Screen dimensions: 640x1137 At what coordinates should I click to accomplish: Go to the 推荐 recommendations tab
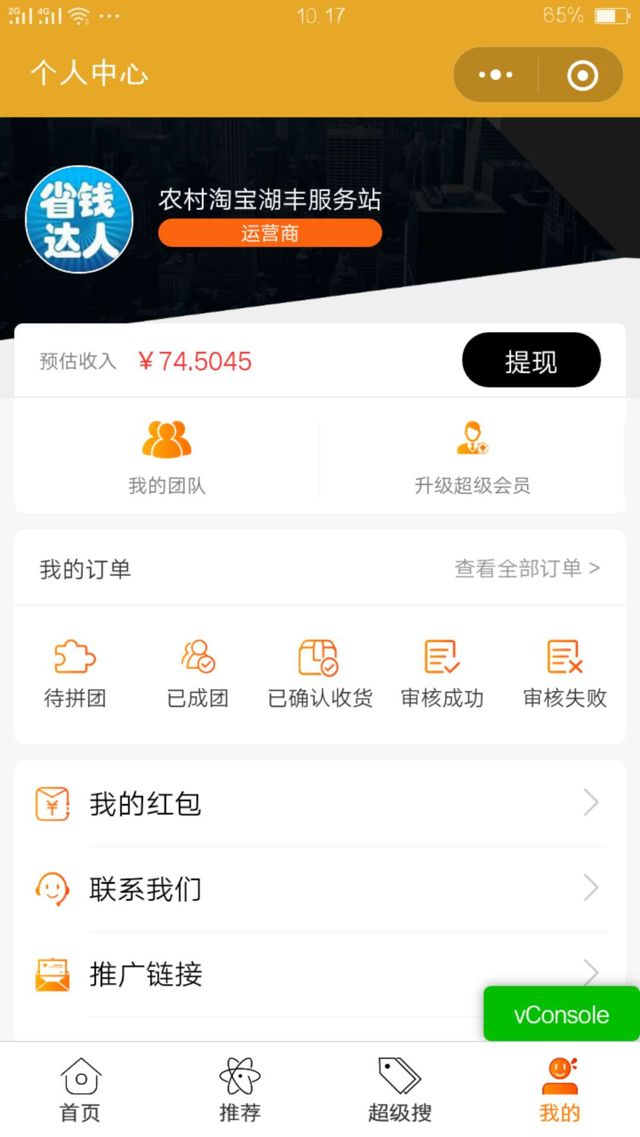click(x=240, y=1089)
